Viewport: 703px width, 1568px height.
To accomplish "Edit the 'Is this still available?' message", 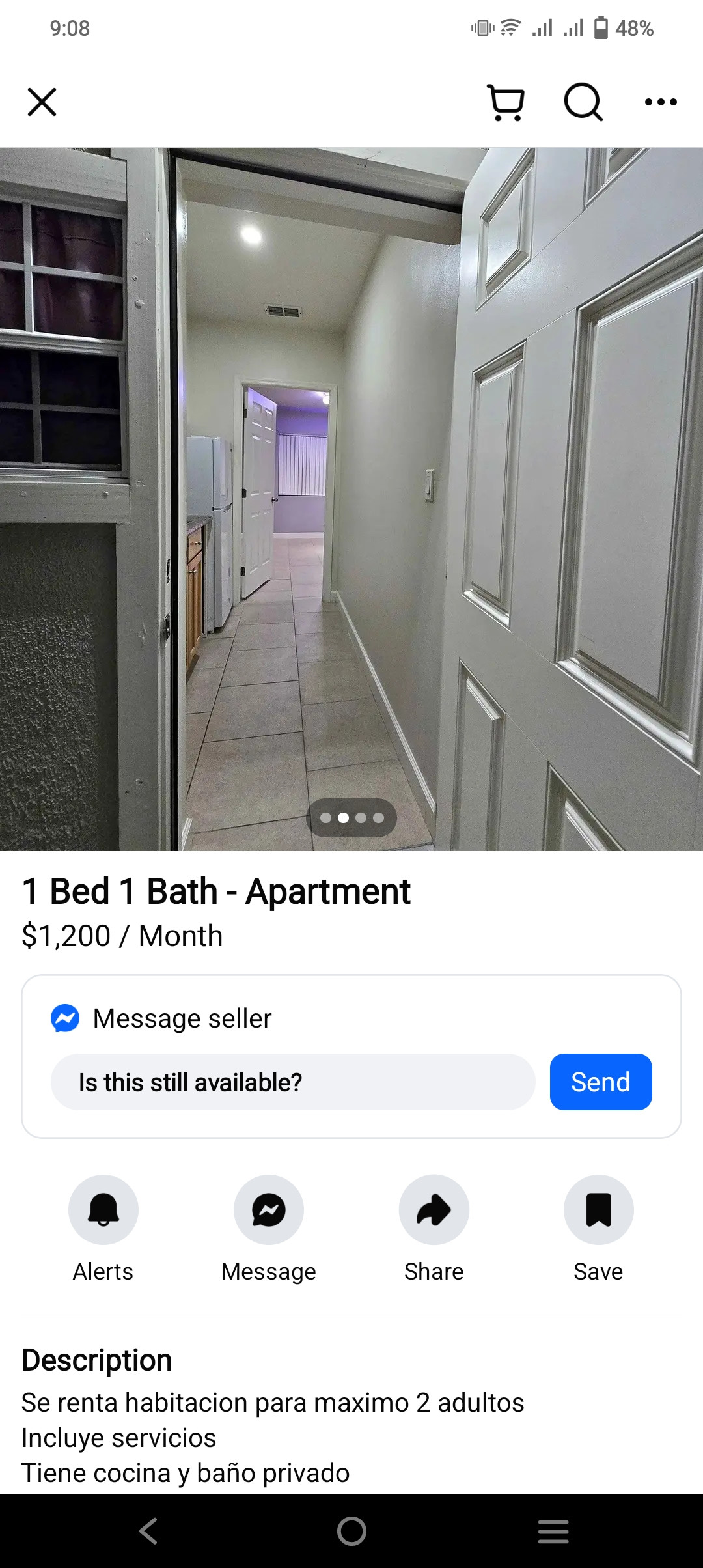I will (x=293, y=1082).
